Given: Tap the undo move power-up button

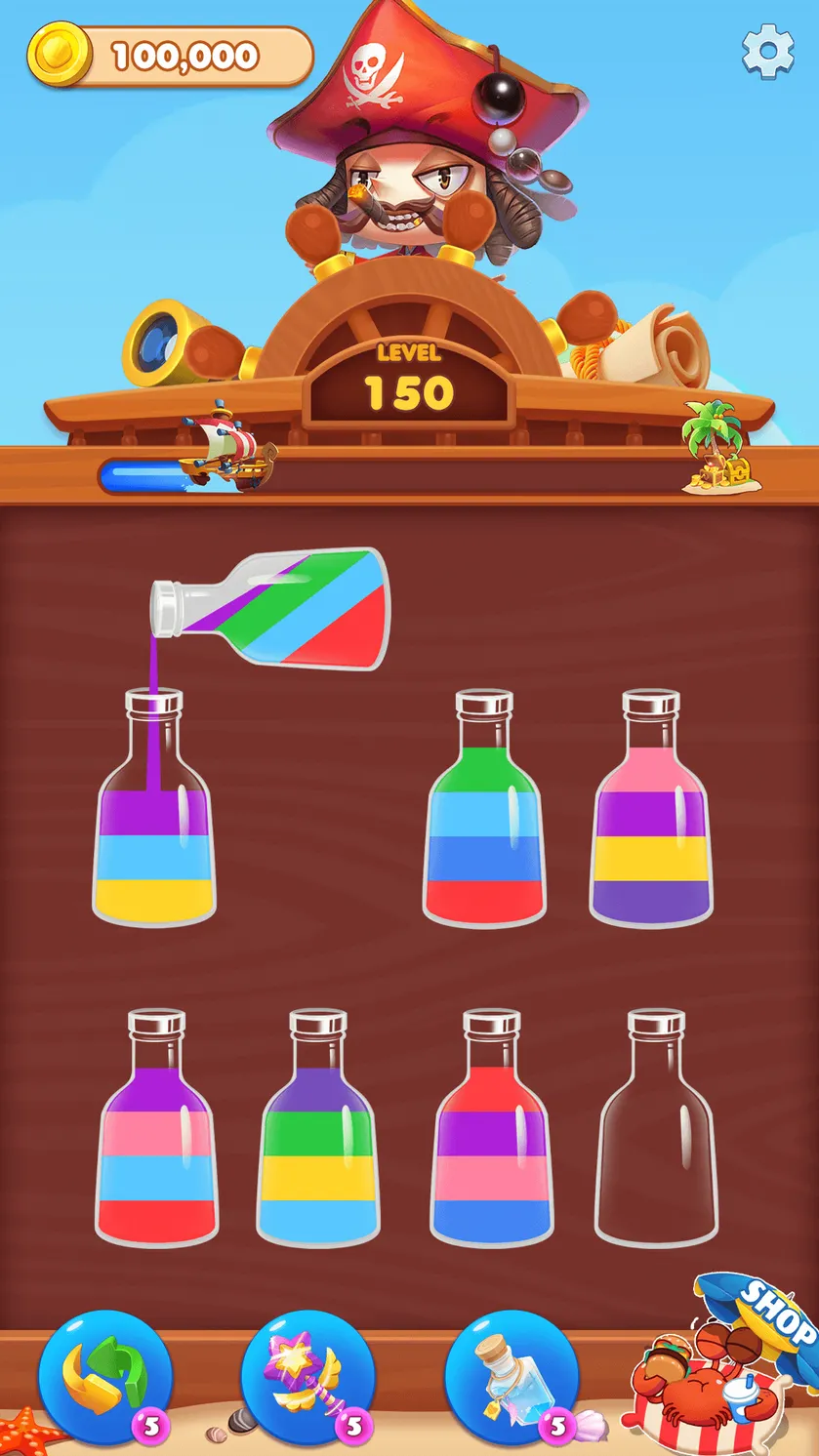Looking at the screenshot, I should tap(105, 1378).
